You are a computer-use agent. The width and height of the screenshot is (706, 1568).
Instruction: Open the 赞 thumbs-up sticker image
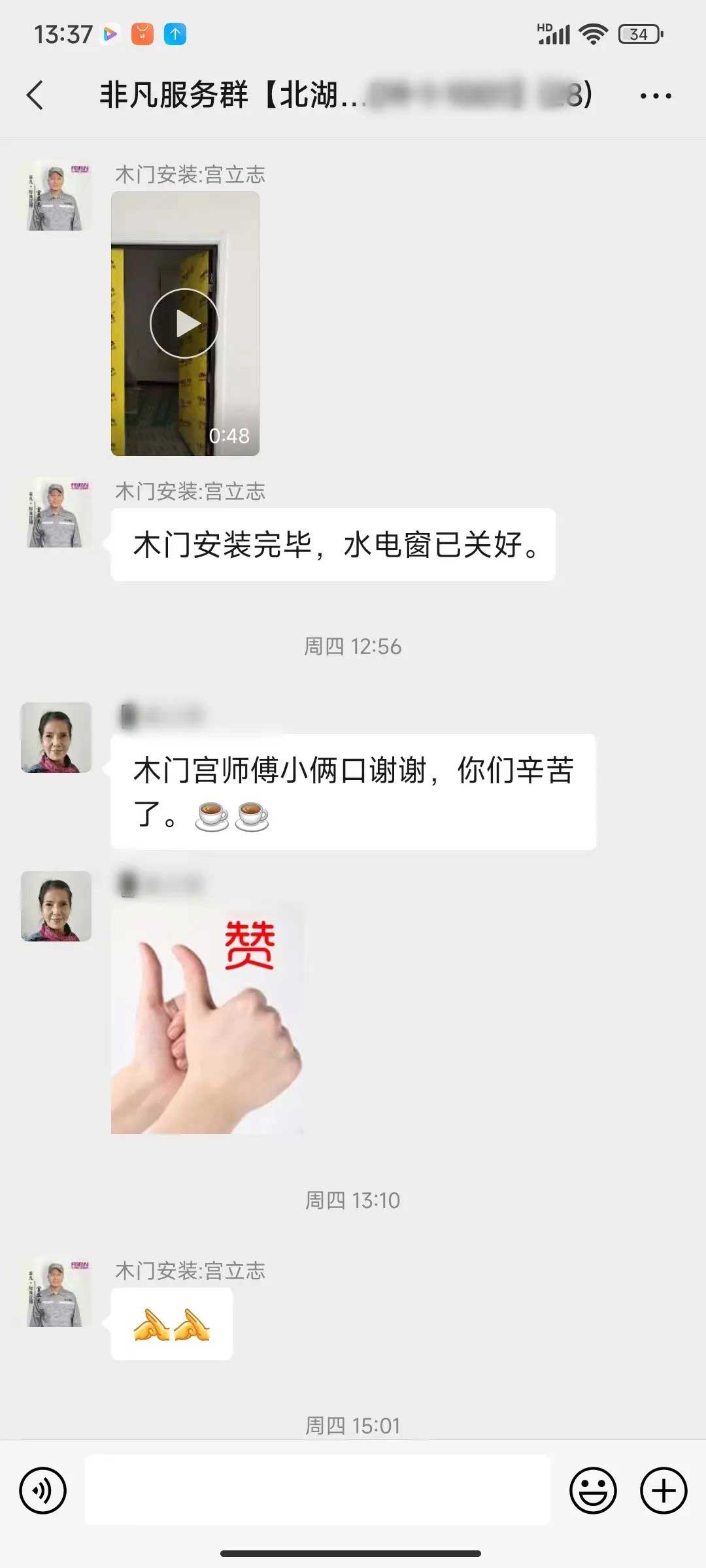207,1019
